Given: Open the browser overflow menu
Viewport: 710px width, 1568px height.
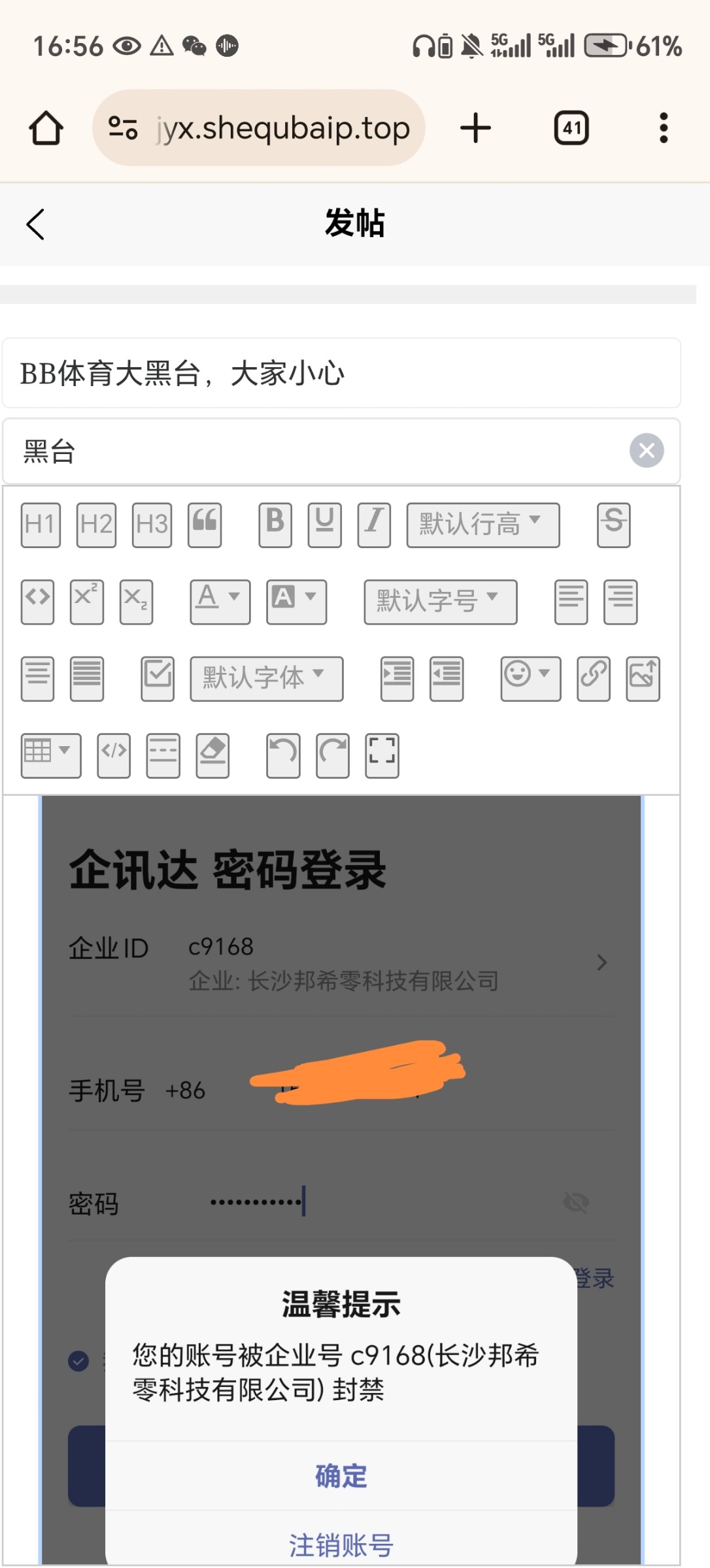Looking at the screenshot, I should point(663,128).
